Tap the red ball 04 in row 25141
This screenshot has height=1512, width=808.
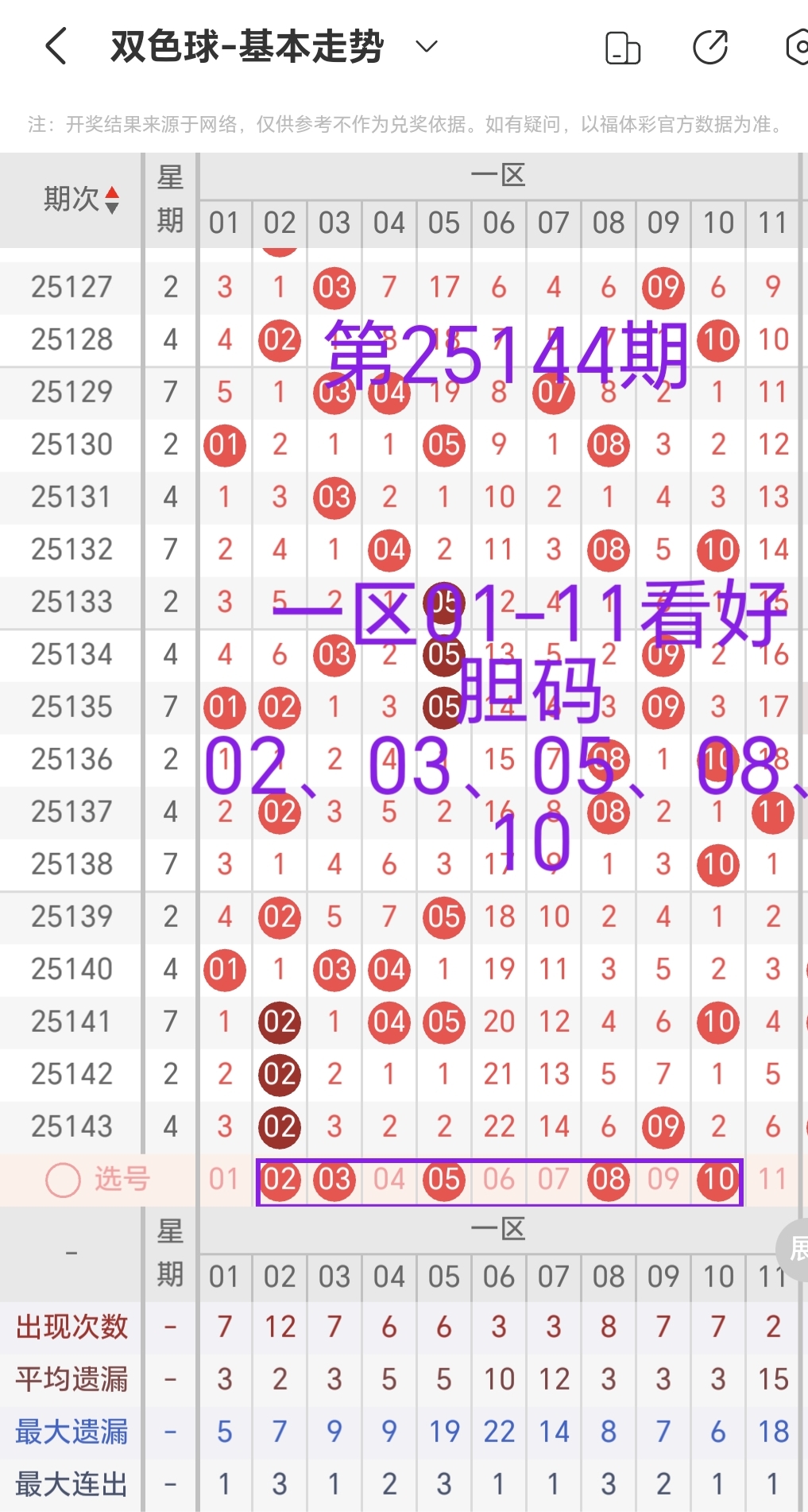pos(389,1022)
